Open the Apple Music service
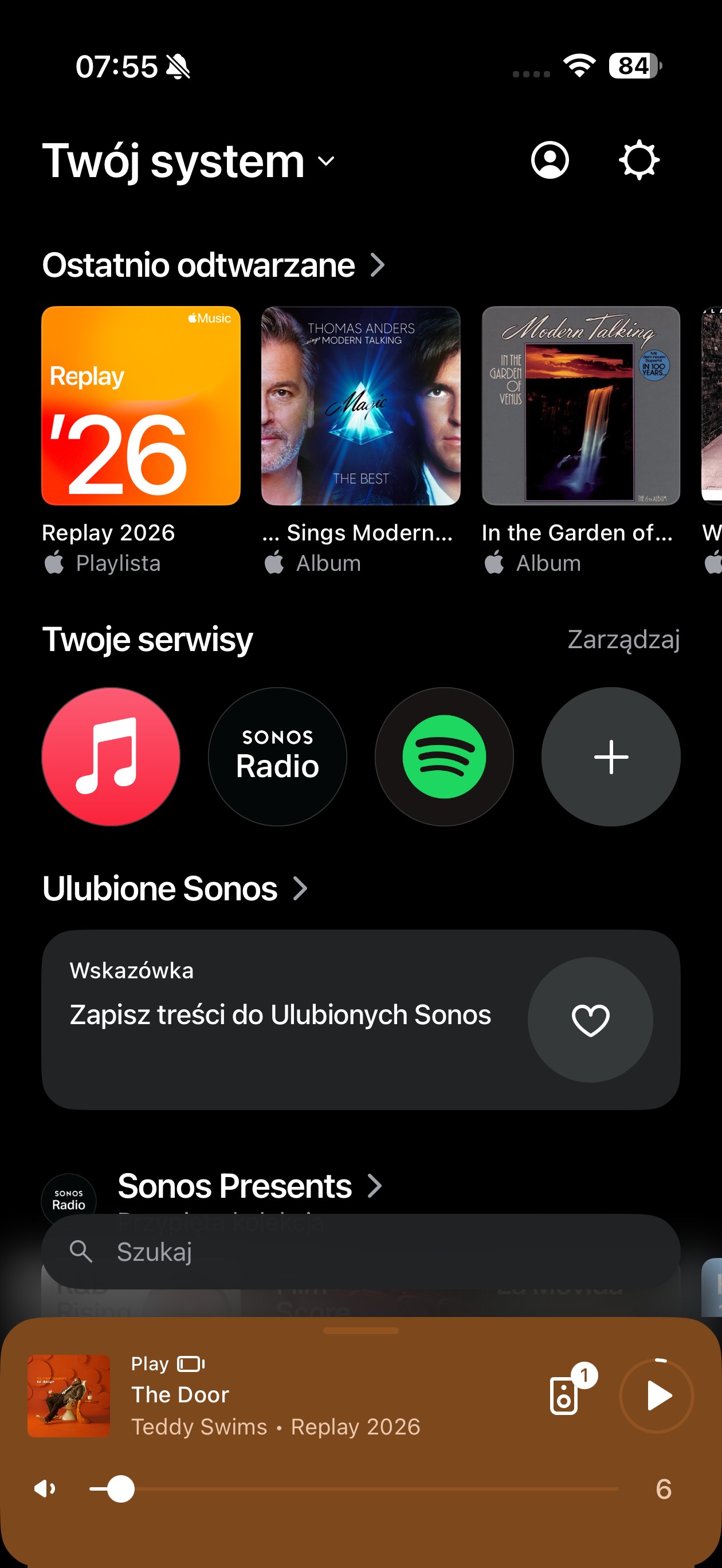The height and width of the screenshot is (1568, 722). [111, 756]
